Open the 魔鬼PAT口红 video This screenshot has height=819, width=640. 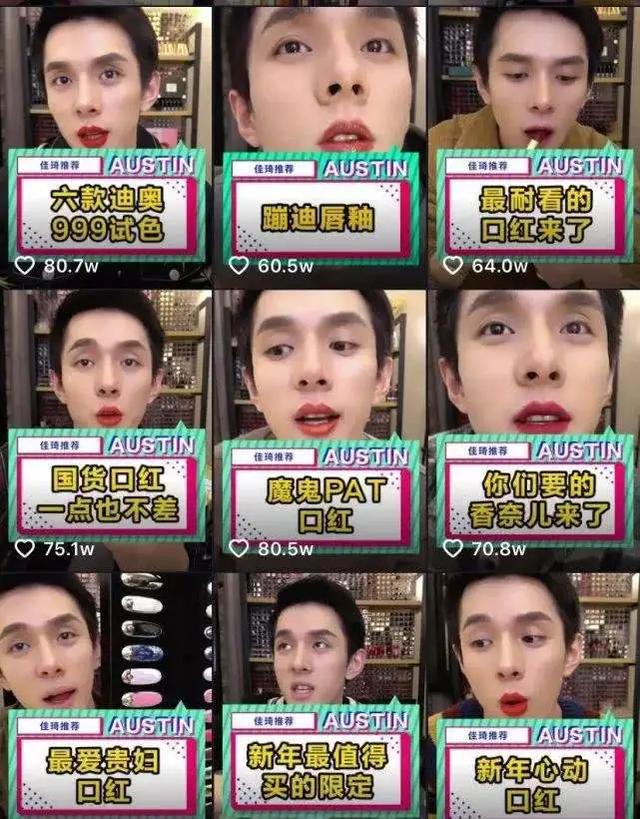tap(318, 420)
